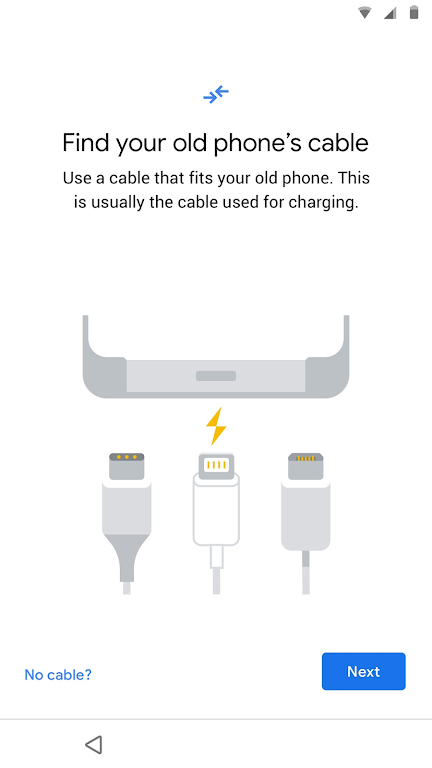The image size is (432, 768).
Task: Go back using the navigation bar
Action: (x=94, y=744)
